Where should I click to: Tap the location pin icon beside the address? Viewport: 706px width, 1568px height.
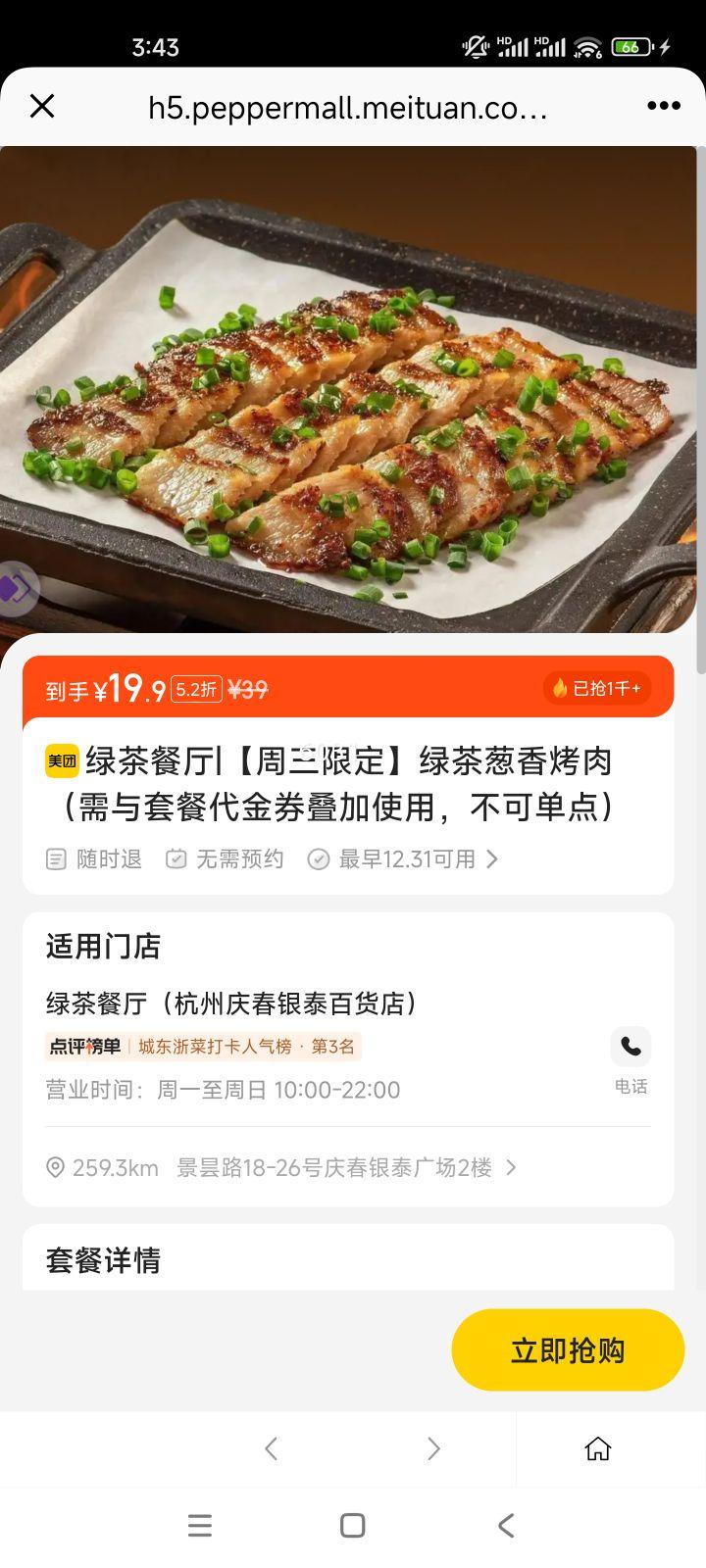56,1168
